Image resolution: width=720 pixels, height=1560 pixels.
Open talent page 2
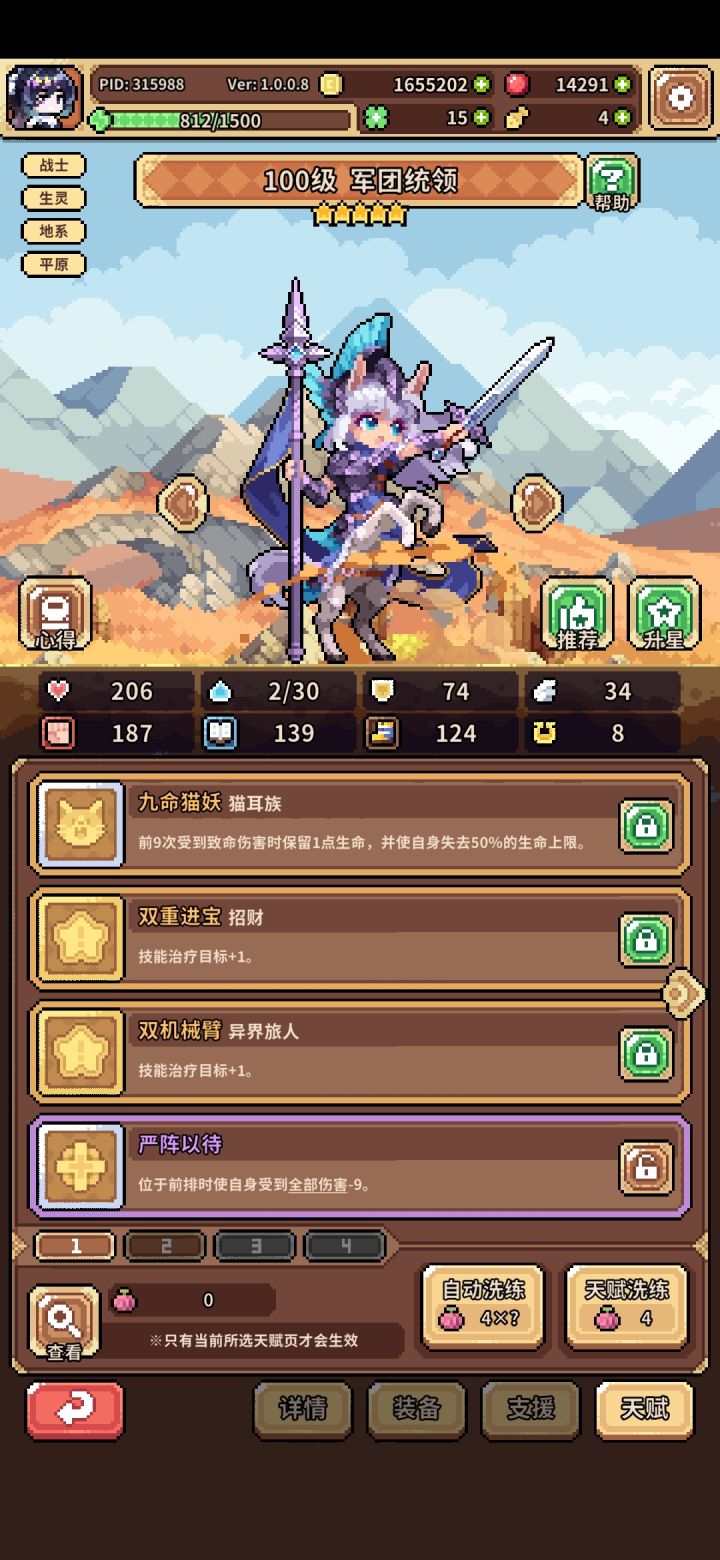pyautogui.click(x=164, y=1245)
